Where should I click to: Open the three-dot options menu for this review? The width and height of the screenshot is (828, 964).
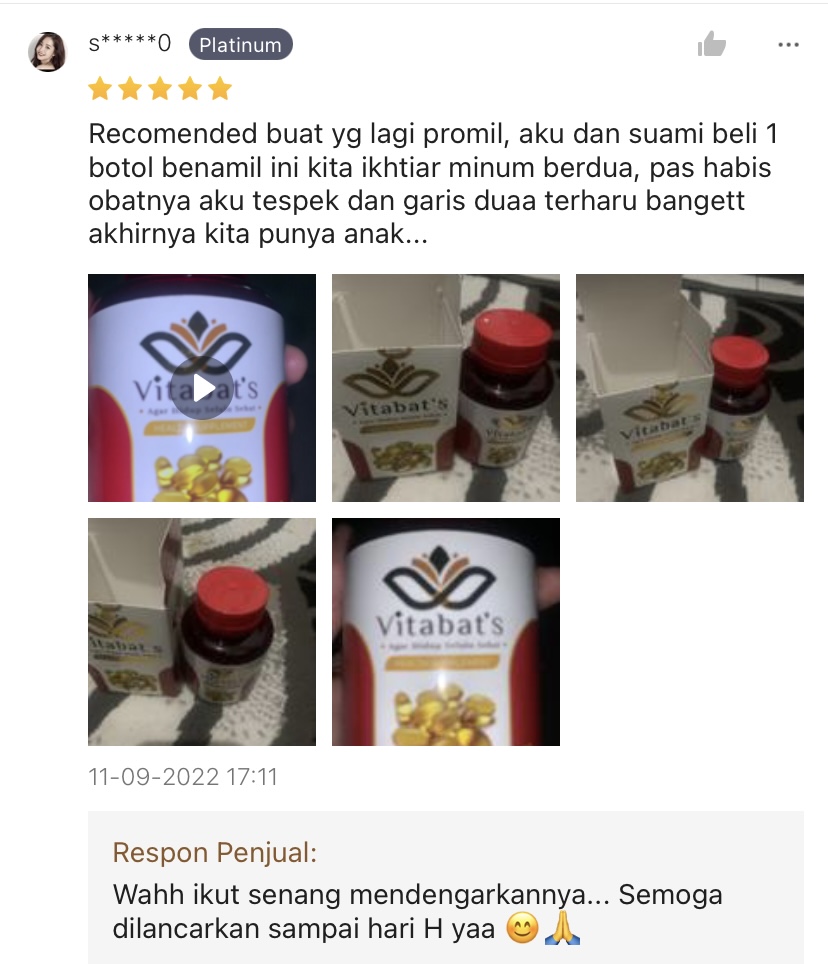pos(789,44)
